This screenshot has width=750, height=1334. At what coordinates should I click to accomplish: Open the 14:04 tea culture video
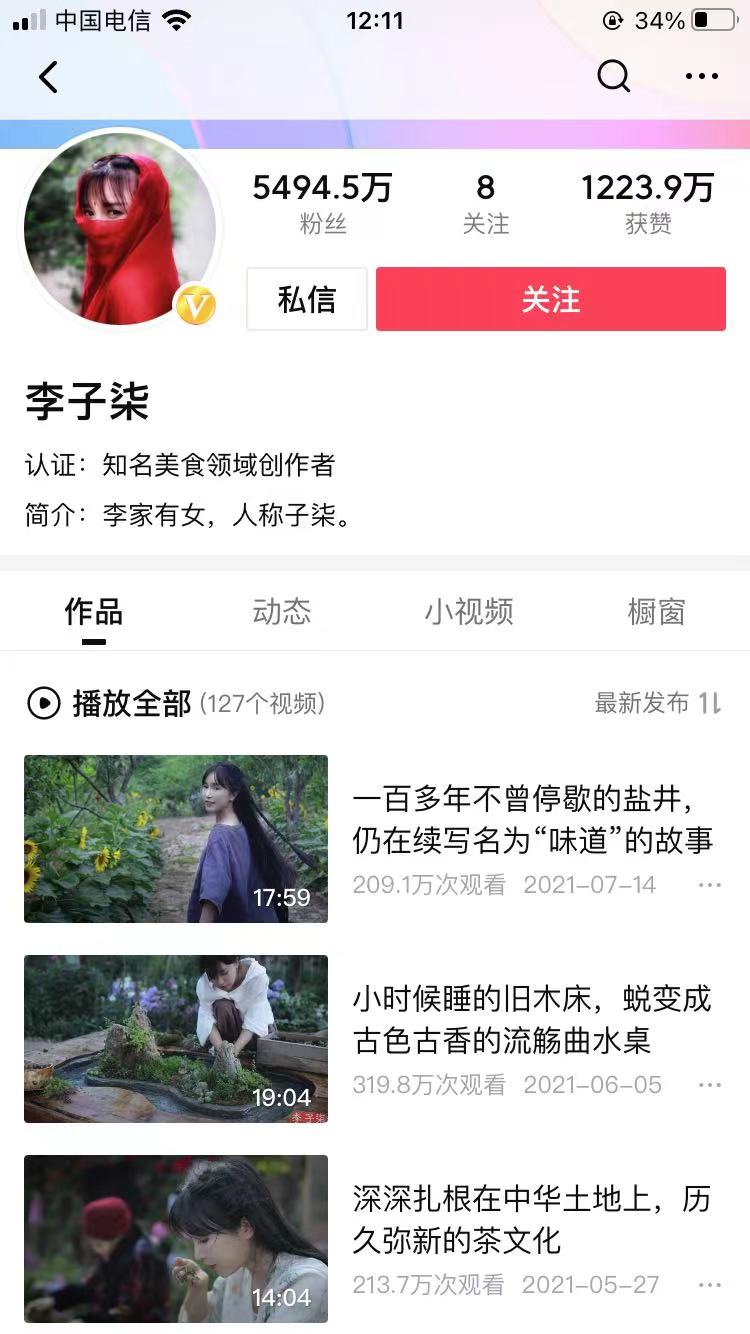(176, 1239)
